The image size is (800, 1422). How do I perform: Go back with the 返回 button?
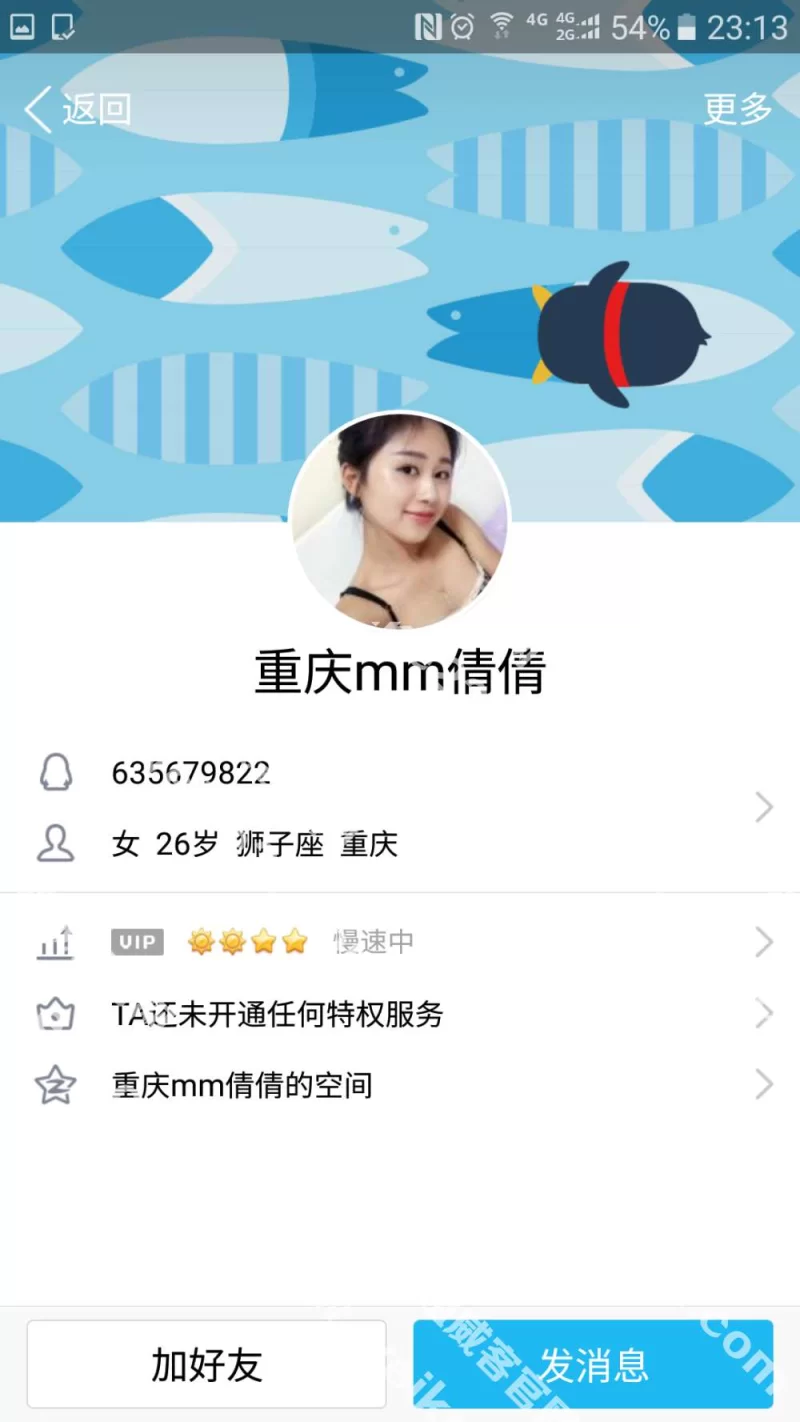(x=78, y=109)
